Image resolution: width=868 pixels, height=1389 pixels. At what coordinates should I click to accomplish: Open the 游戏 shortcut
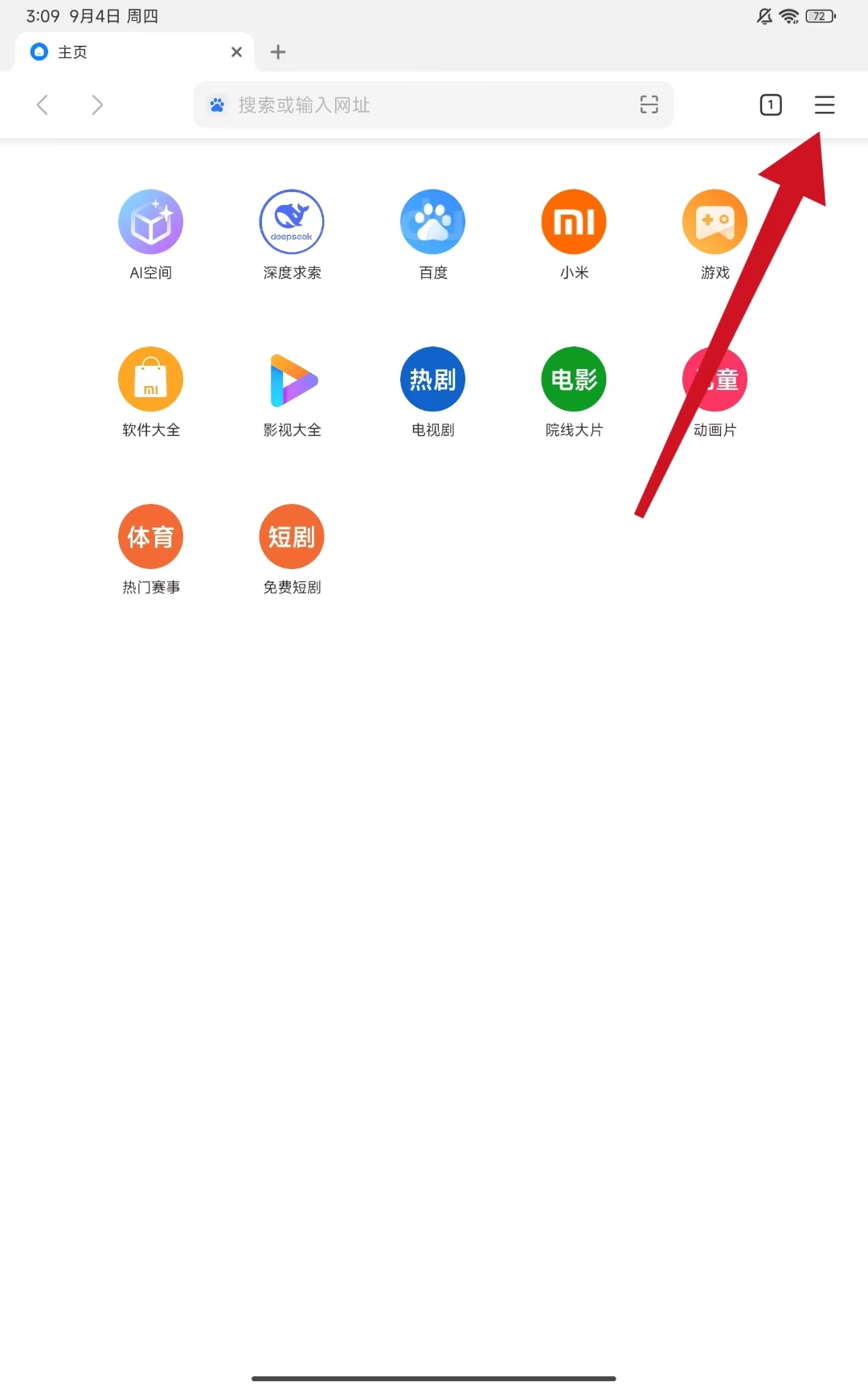point(714,223)
